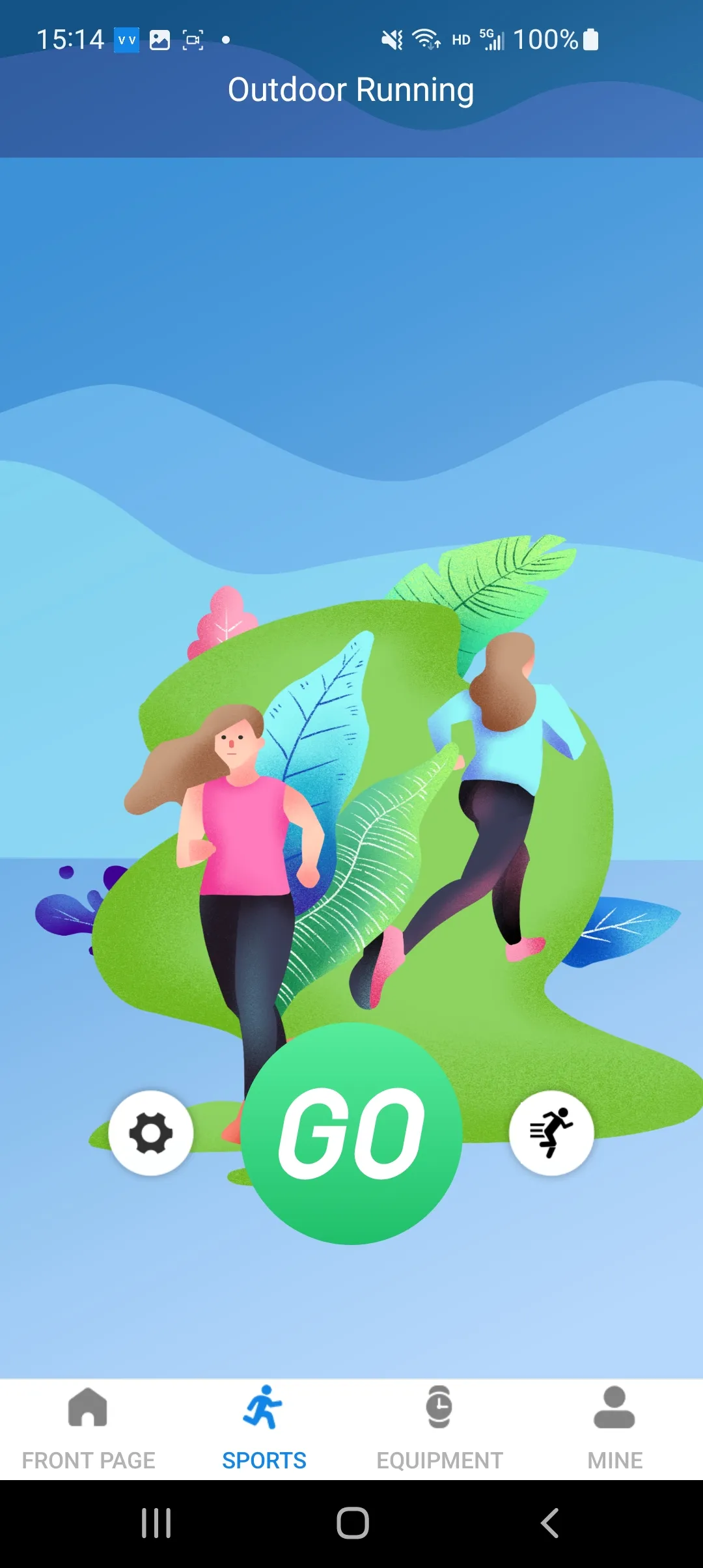Open the running settings gear
This screenshot has width=703, height=1568.
point(151,1133)
